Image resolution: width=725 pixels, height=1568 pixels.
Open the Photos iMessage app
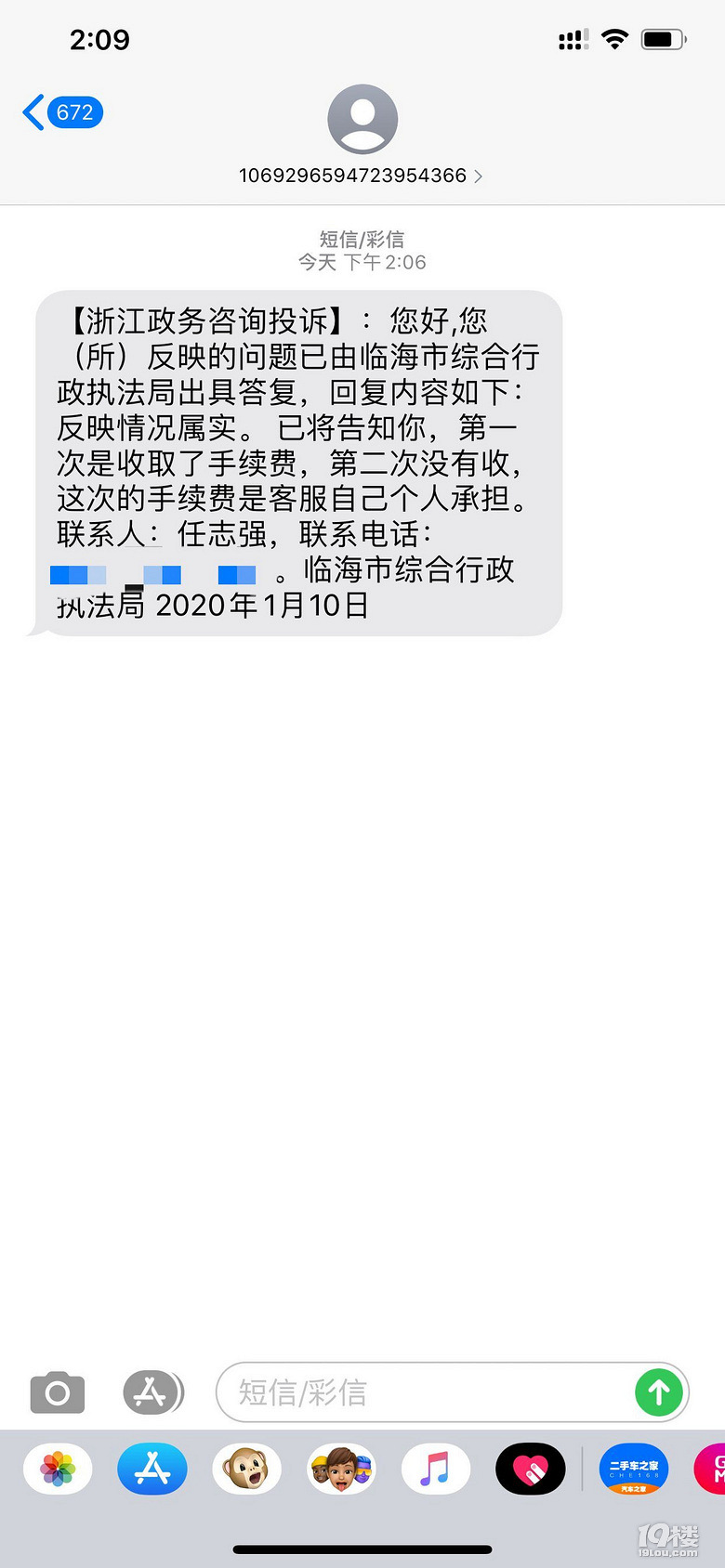pos(58,1470)
